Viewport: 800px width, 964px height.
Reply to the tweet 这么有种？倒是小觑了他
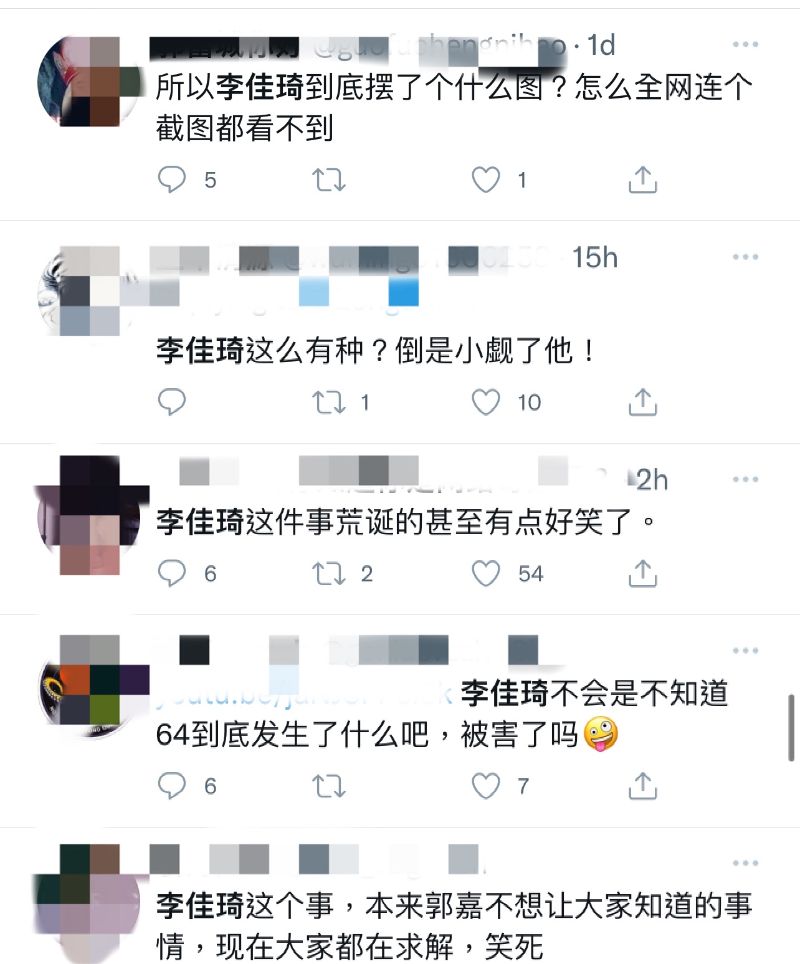coord(173,402)
